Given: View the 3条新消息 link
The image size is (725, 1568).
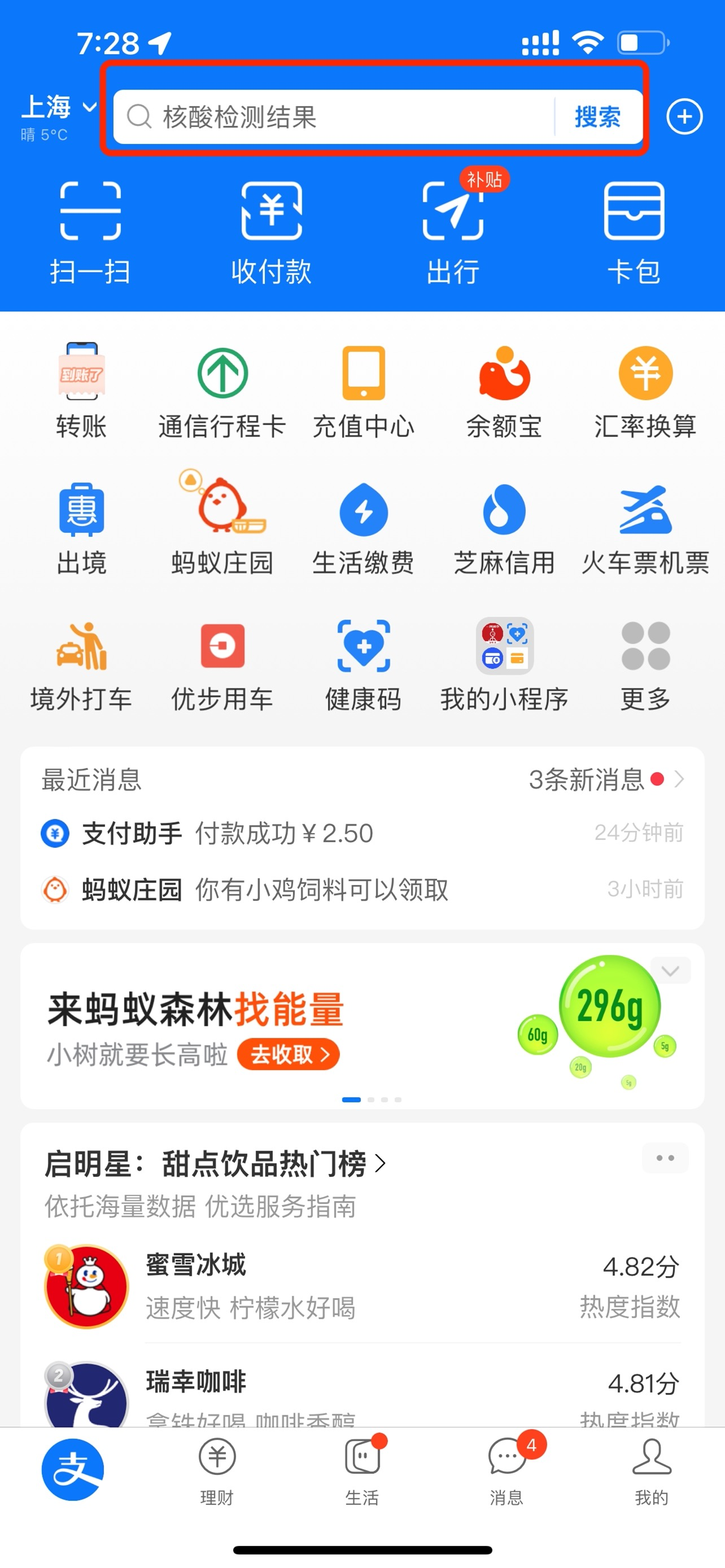Looking at the screenshot, I should pyautogui.click(x=606, y=779).
